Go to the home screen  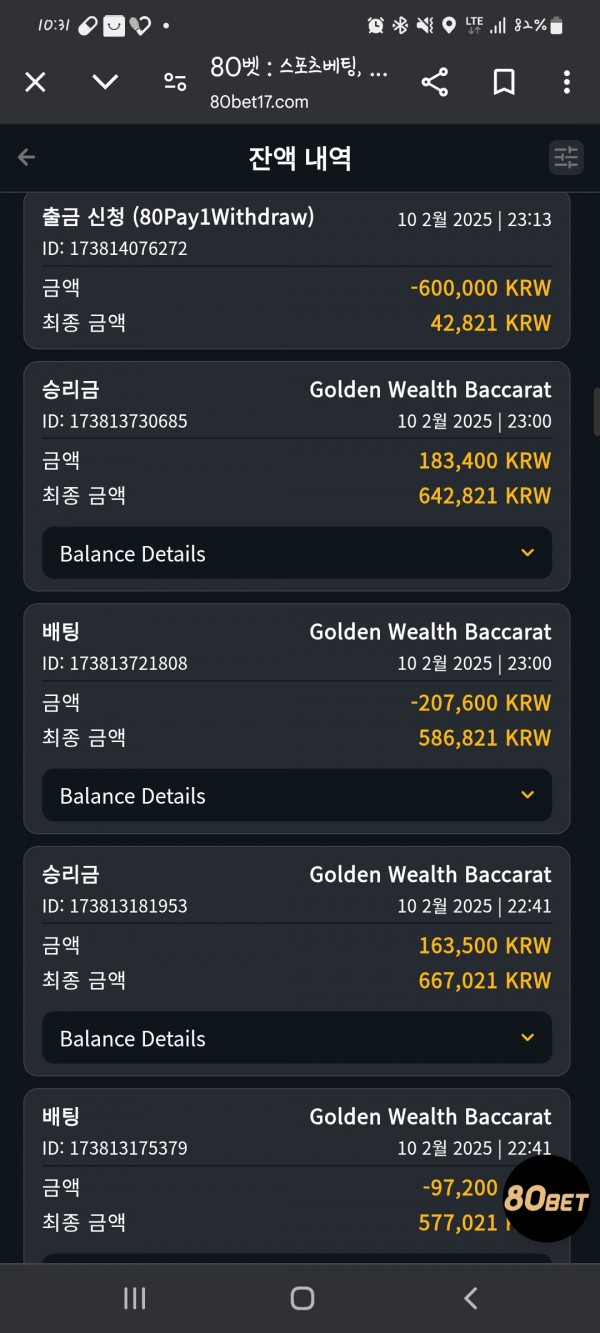[302, 1298]
